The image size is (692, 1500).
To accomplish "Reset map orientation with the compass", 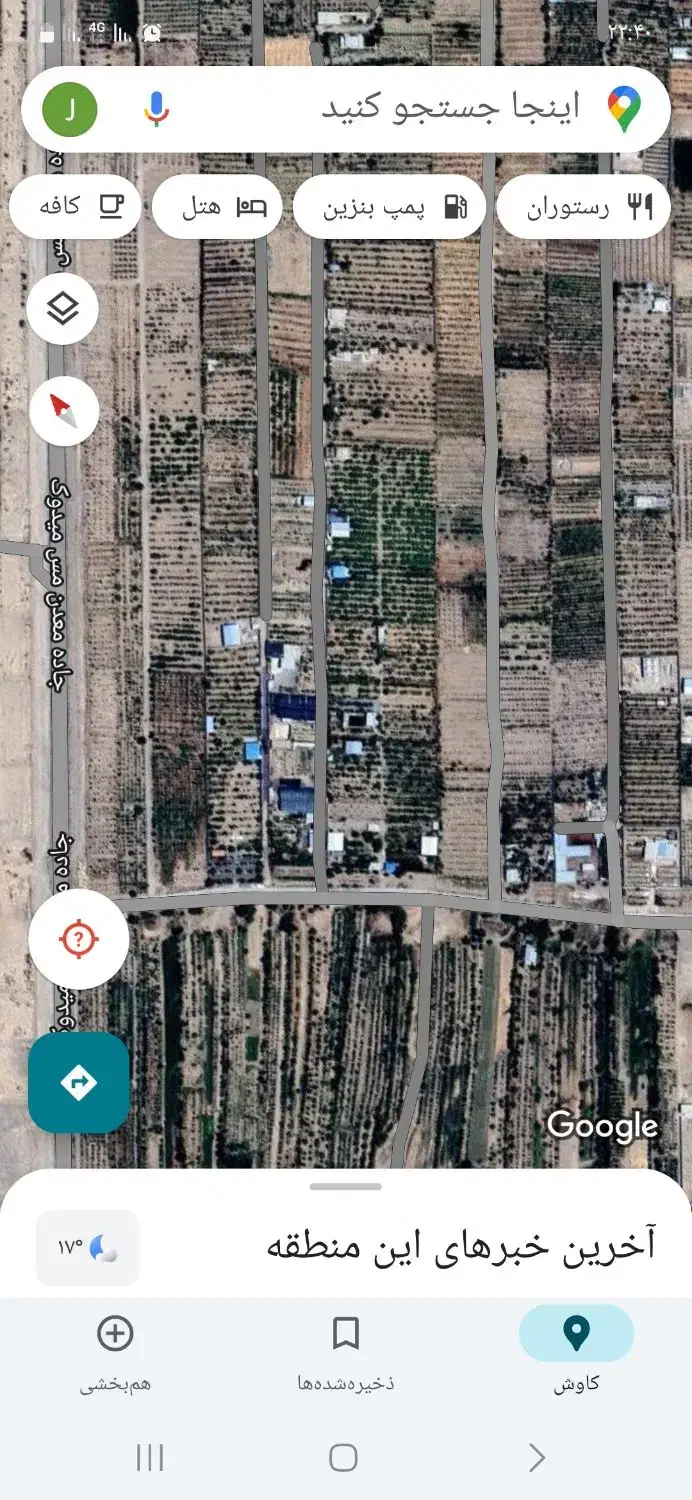I will coord(64,411).
